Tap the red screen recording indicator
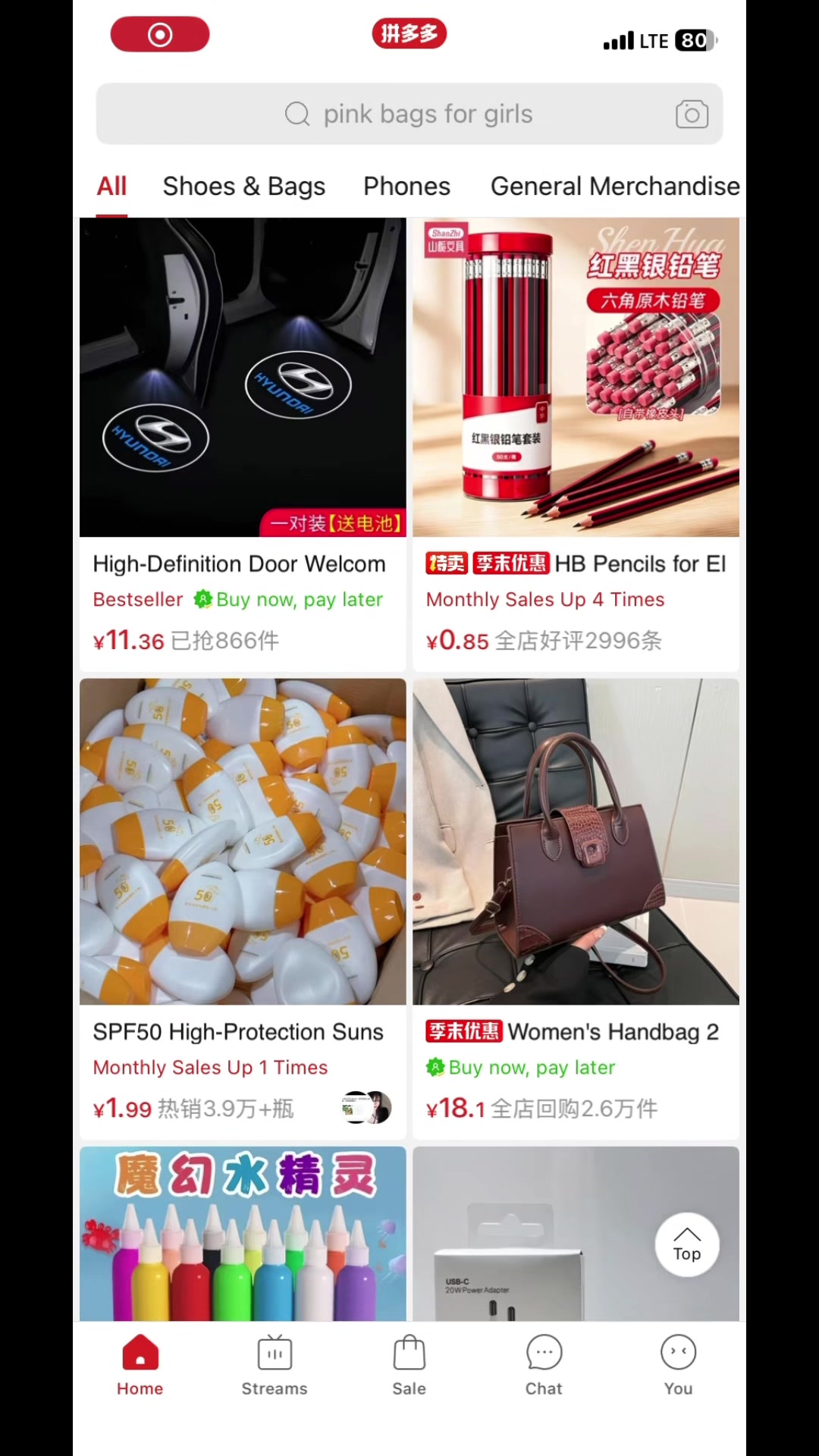819x1456 pixels. coord(160,34)
